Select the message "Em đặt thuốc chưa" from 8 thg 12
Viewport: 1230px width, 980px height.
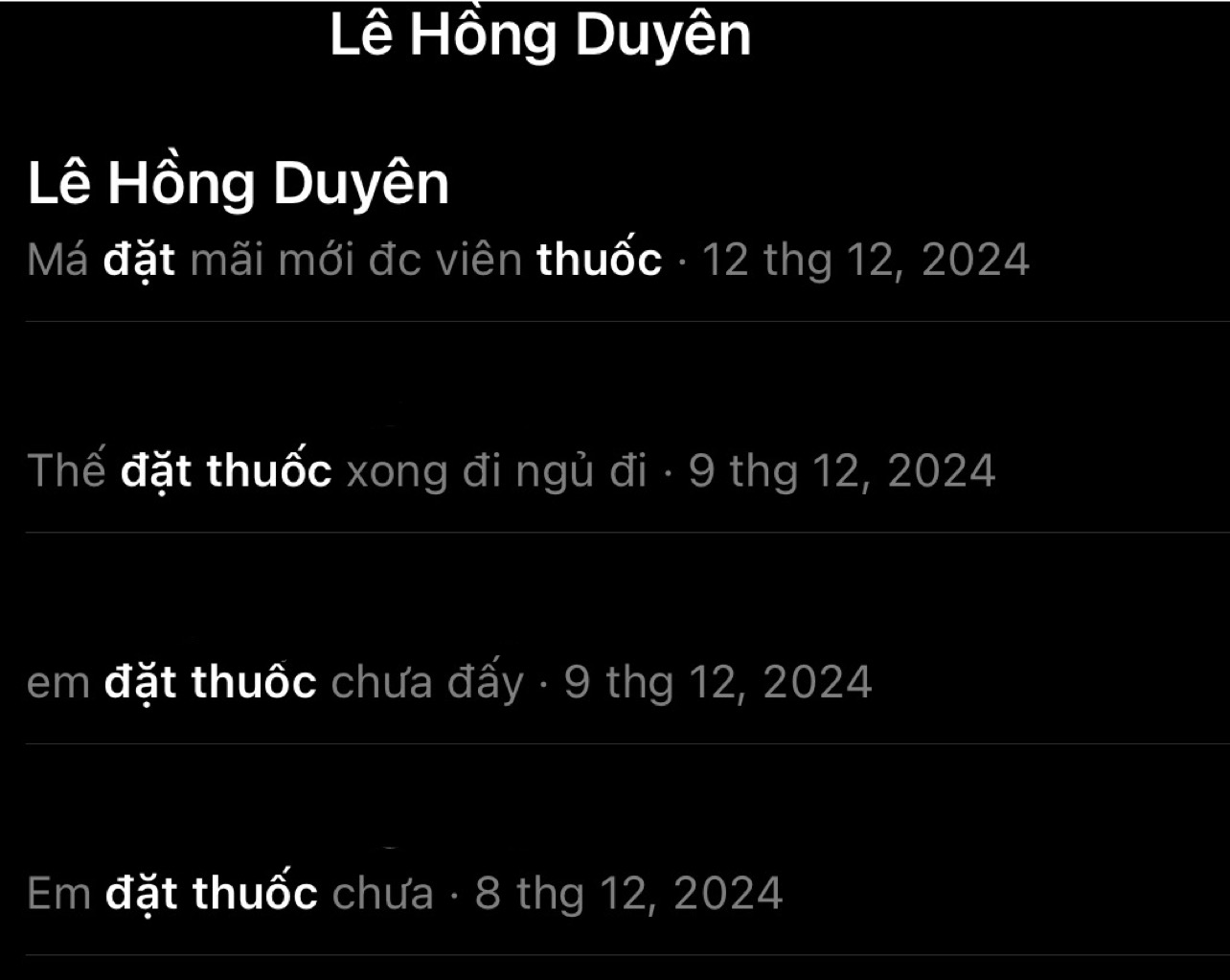(x=404, y=893)
